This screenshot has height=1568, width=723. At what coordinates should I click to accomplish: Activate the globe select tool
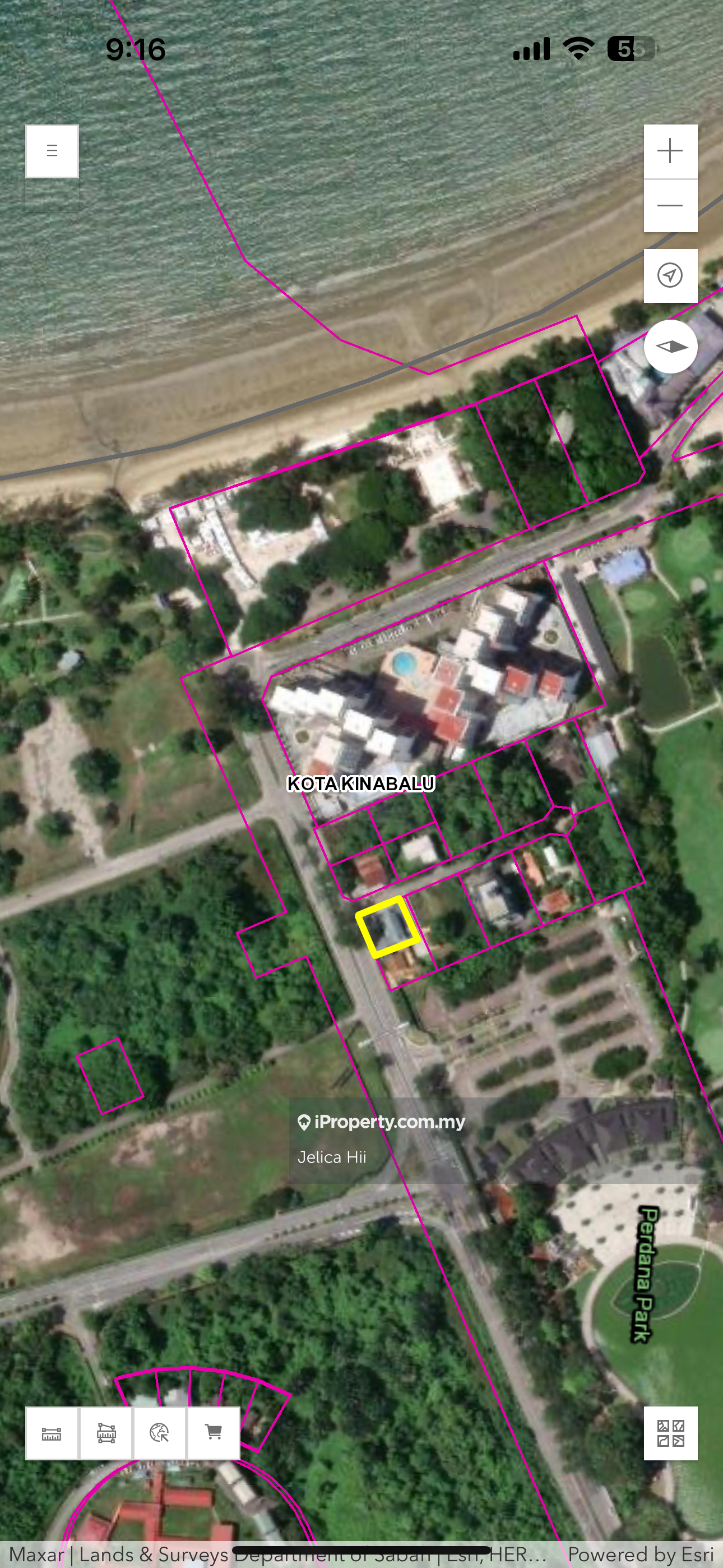(159, 1433)
